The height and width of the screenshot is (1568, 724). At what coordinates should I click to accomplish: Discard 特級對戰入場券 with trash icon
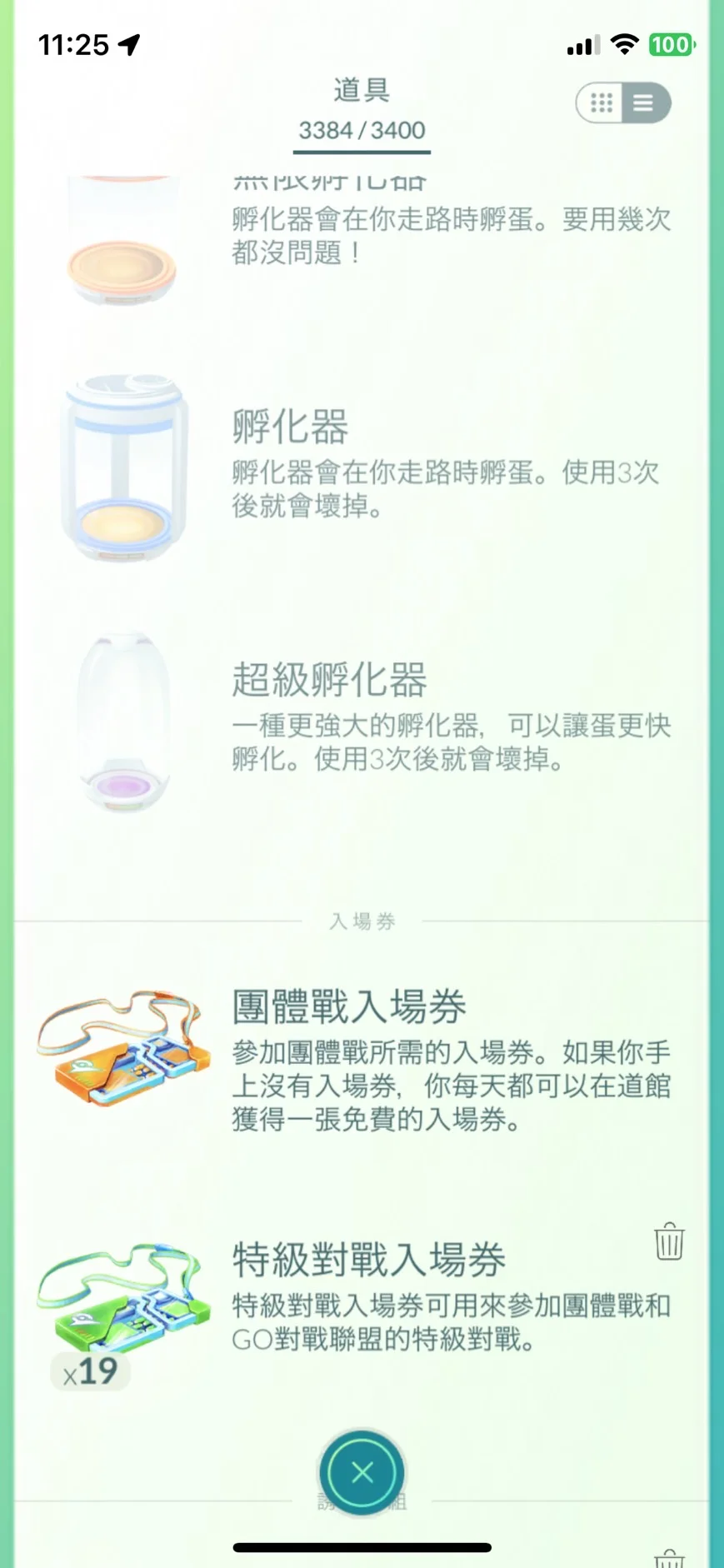669,1241
